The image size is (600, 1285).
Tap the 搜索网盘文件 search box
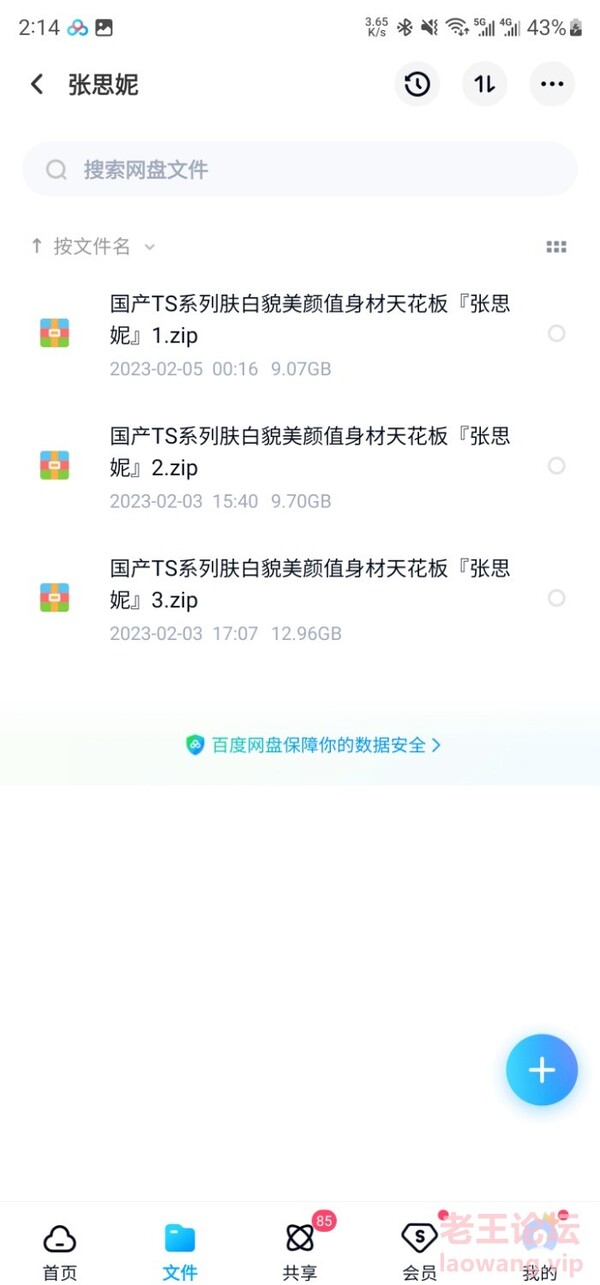click(x=300, y=169)
